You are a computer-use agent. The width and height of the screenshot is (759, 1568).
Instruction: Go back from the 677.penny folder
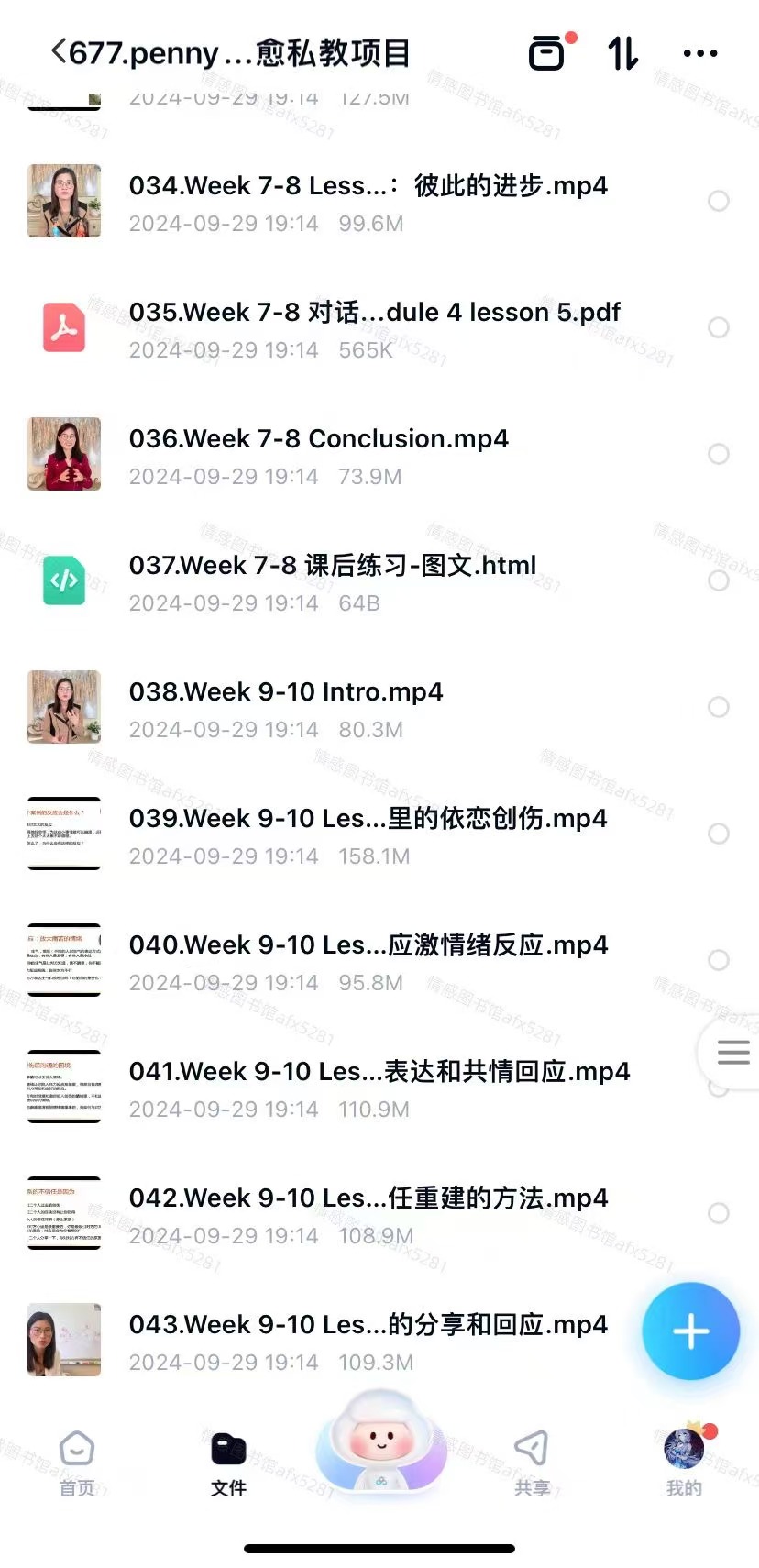pyautogui.click(x=60, y=51)
